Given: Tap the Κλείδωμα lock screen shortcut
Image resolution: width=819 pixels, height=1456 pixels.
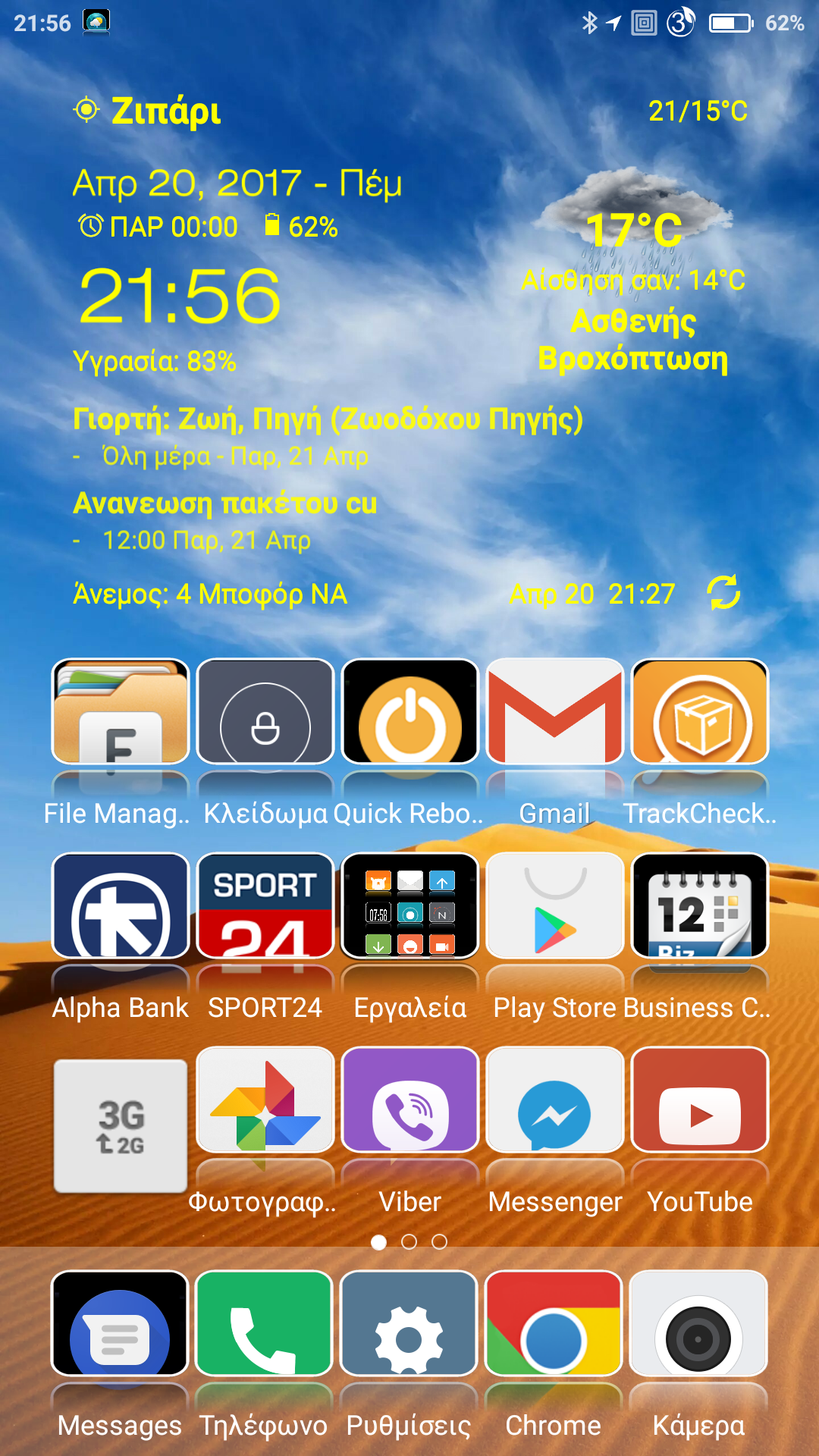Looking at the screenshot, I should click(x=265, y=711).
